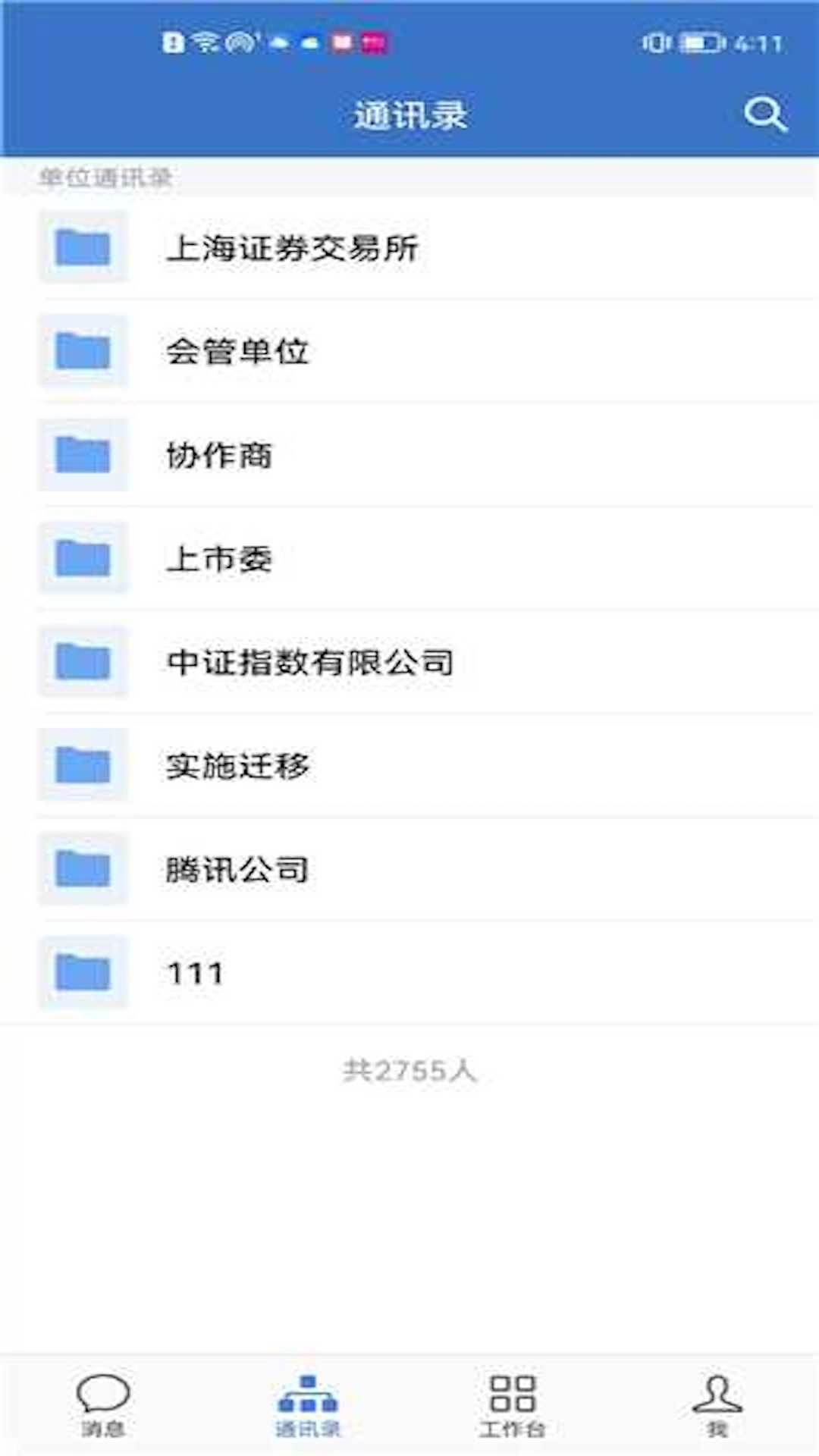Viewport: 819px width, 1456px height.
Task: Tap the 共2755人 total count text
Action: coord(409,1069)
